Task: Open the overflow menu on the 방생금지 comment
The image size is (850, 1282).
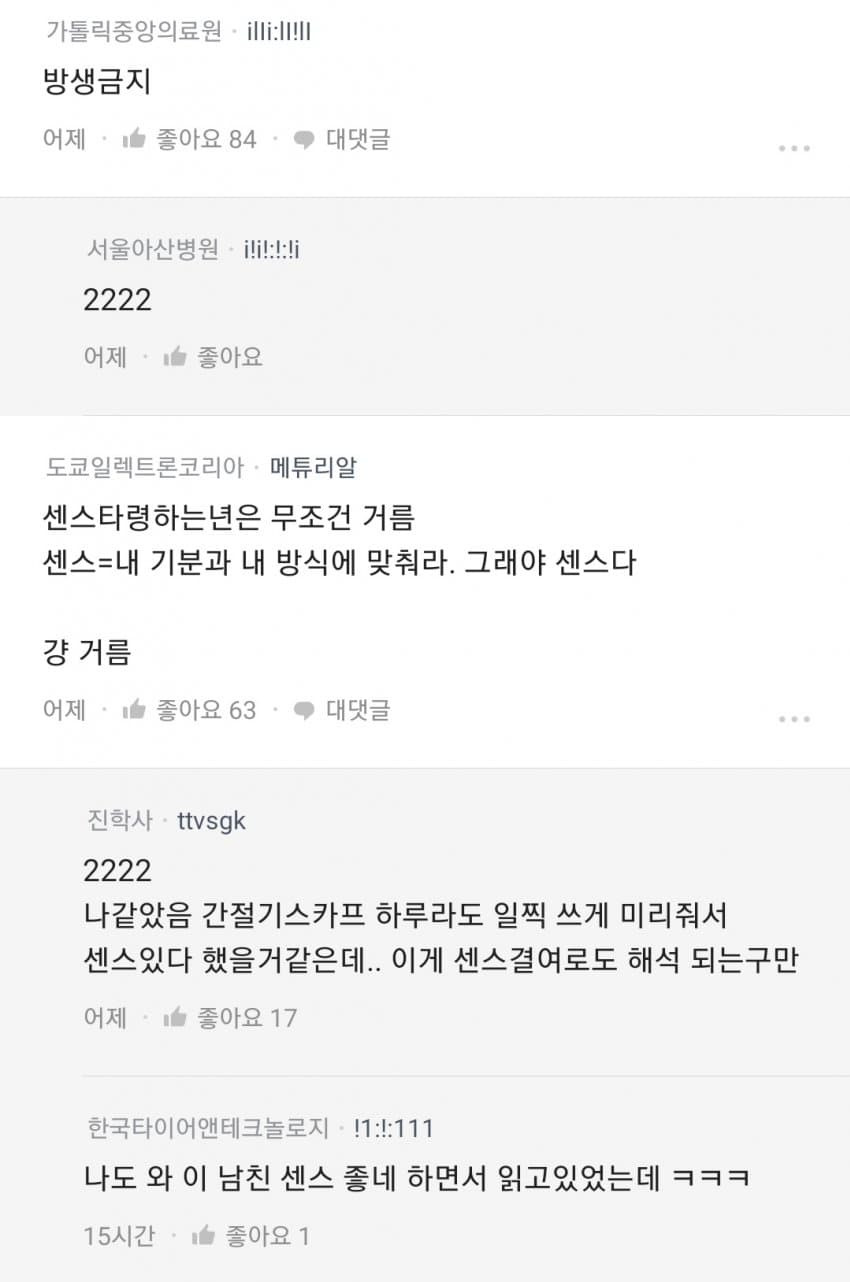Action: pos(794,148)
